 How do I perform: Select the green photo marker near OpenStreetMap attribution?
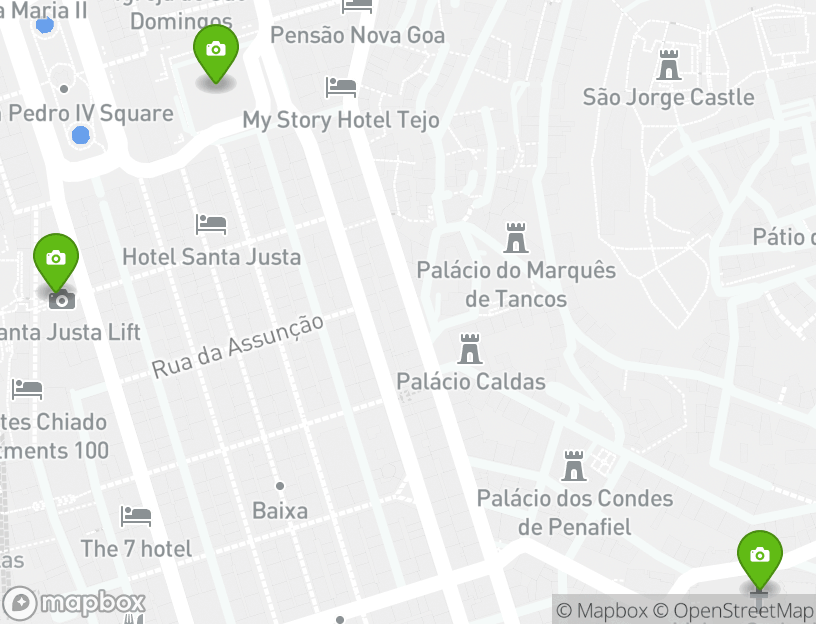(x=759, y=556)
